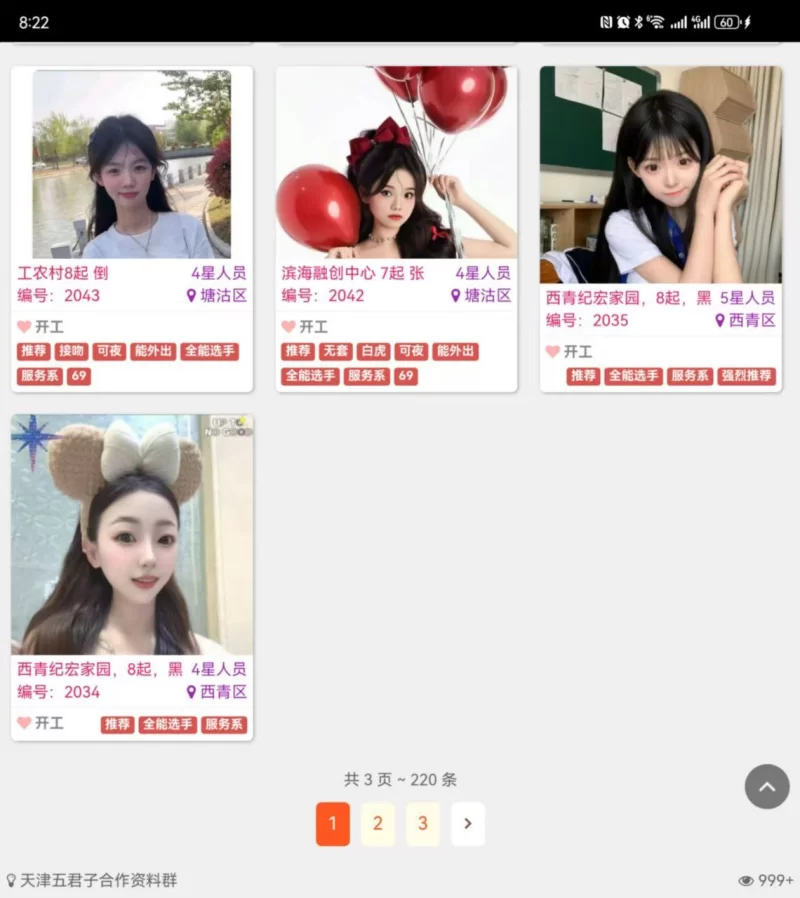The height and width of the screenshot is (898, 800).
Task: Open the listing card numbered 2043
Action: [132, 165]
